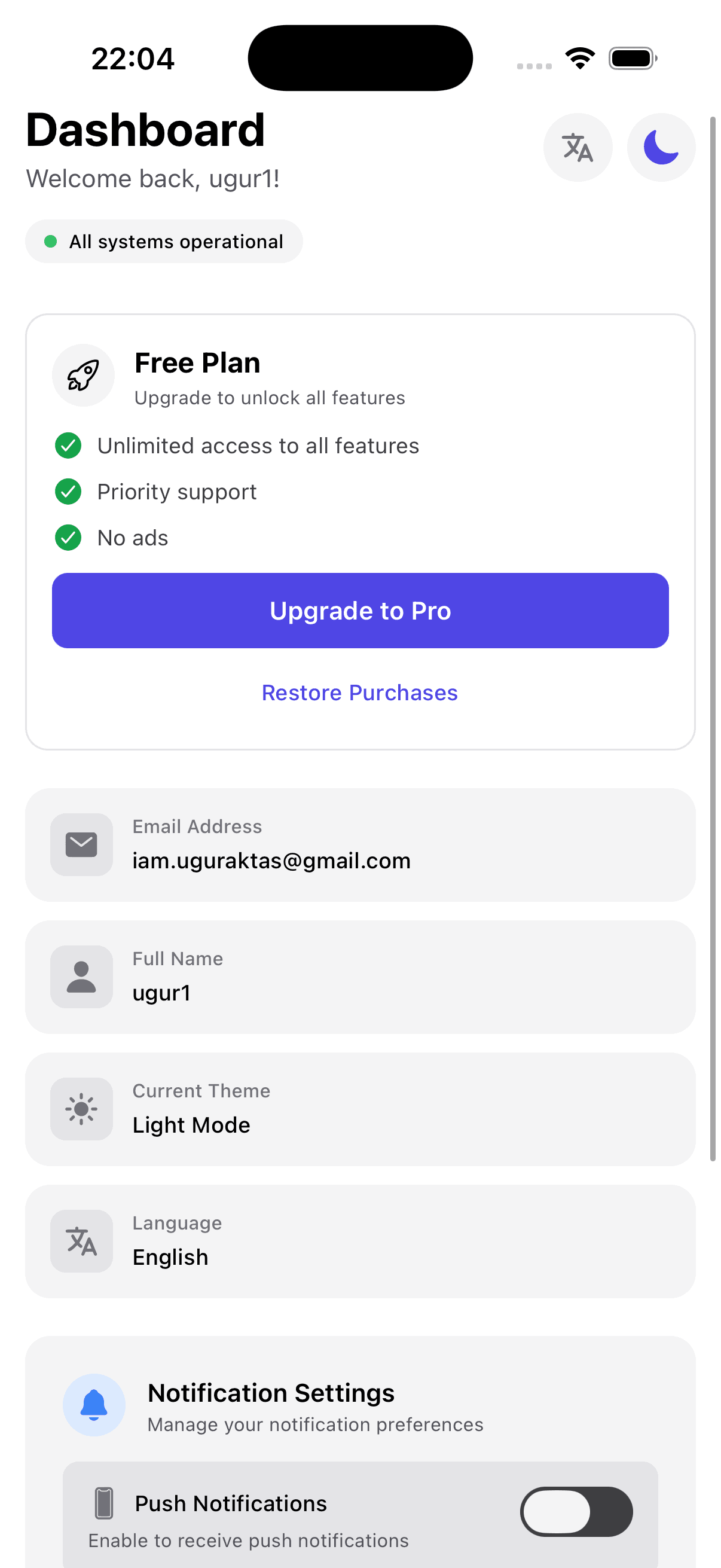Click the translate icon in the Language row
This screenshot has height=1568, width=721.
pyautogui.click(x=81, y=1241)
